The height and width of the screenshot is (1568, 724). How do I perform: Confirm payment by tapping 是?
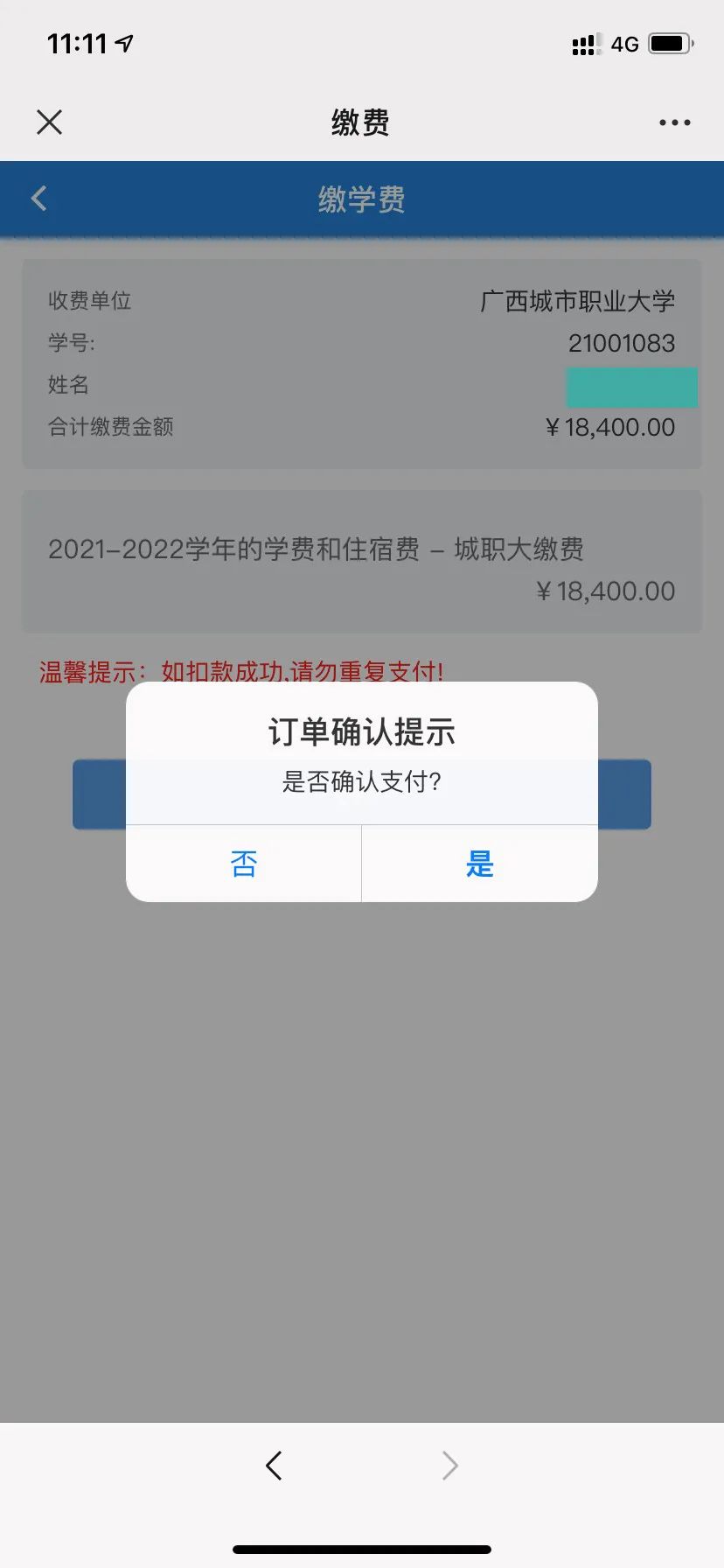pyautogui.click(x=479, y=864)
